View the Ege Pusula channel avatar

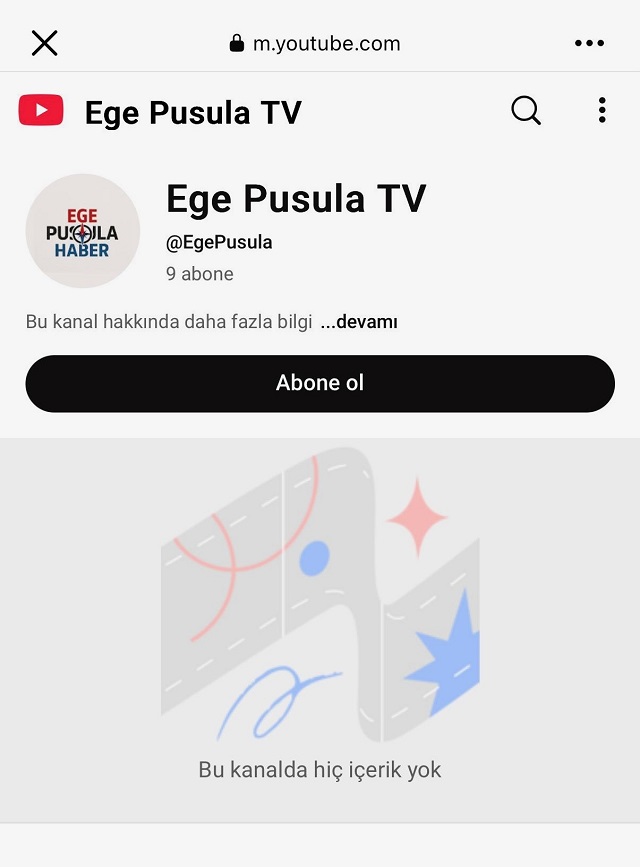click(x=82, y=231)
